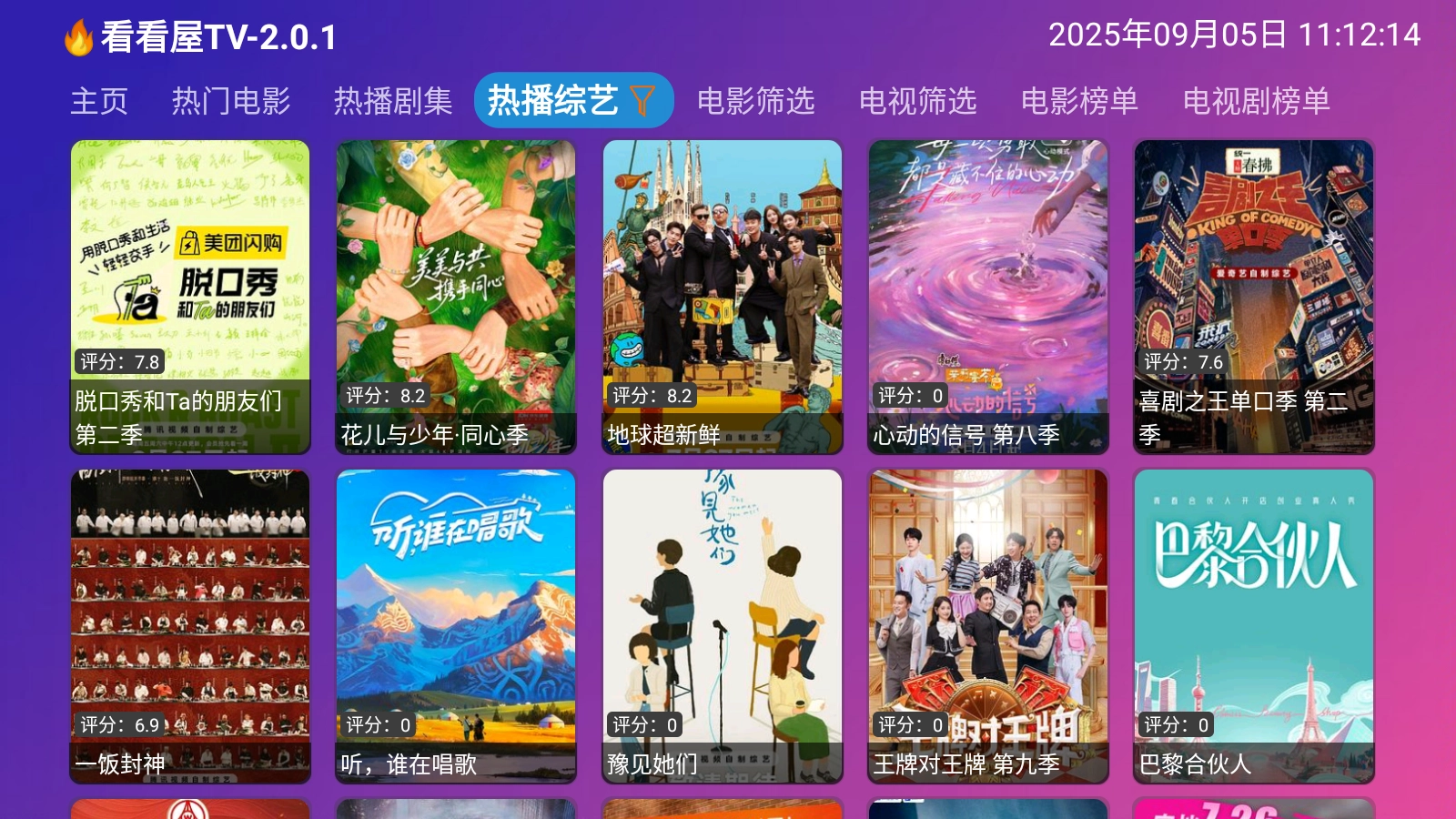Open the 花儿与少年·同心季 card
The width and height of the screenshot is (1456, 819).
tap(456, 296)
